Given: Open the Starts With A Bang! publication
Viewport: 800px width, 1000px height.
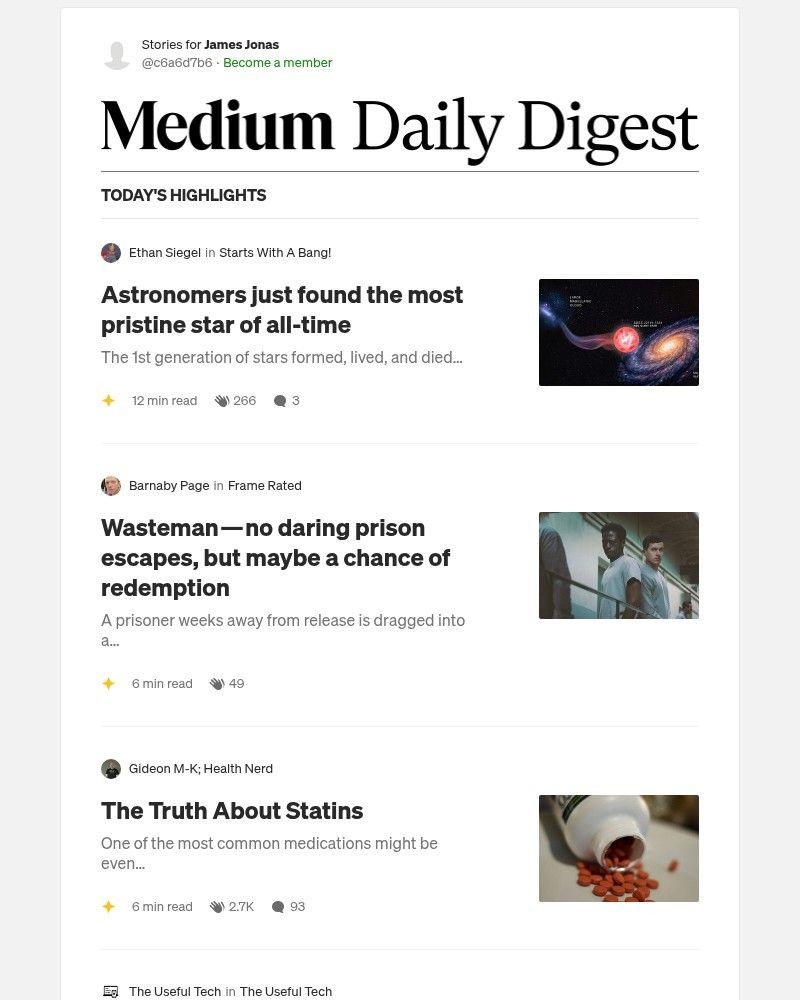Looking at the screenshot, I should point(275,253).
